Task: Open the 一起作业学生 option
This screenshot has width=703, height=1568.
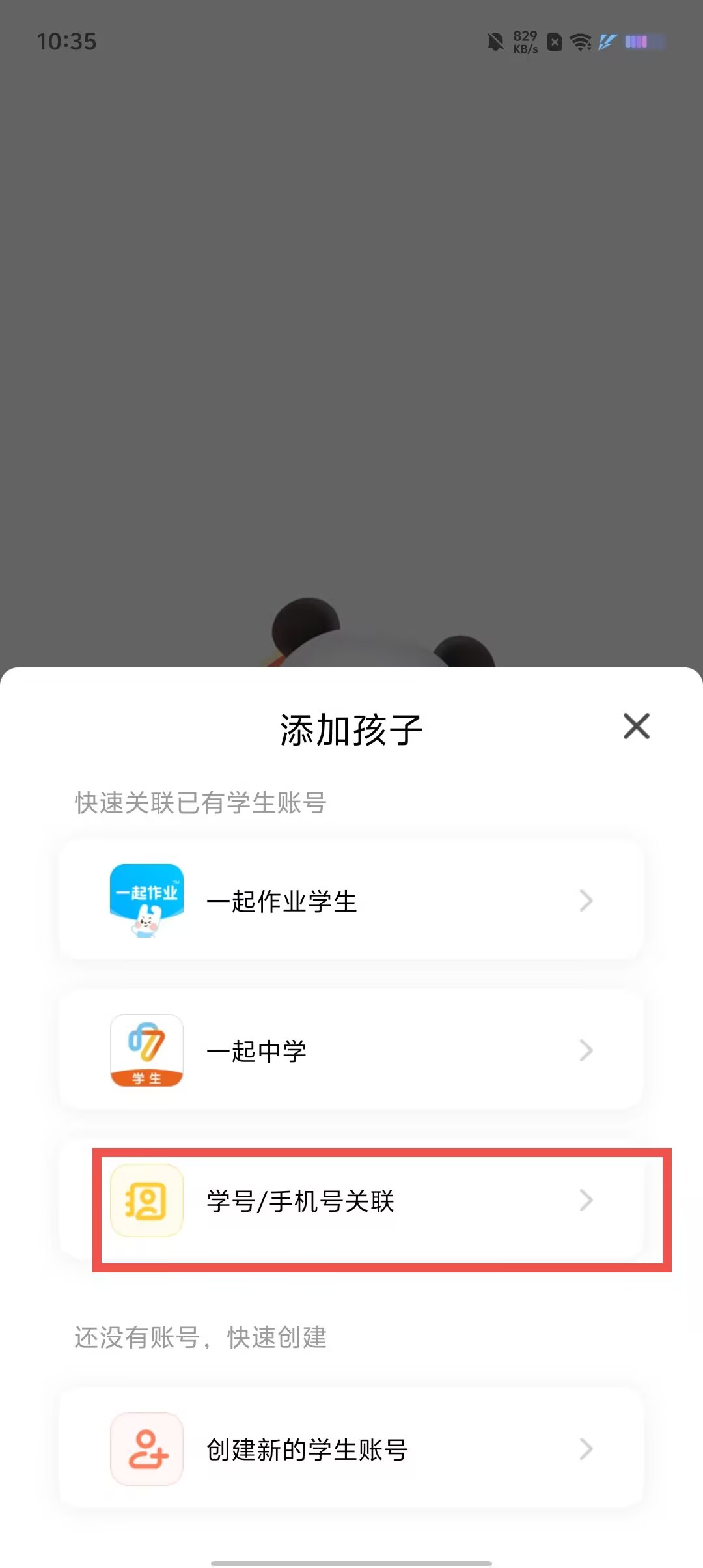Action: (x=351, y=900)
